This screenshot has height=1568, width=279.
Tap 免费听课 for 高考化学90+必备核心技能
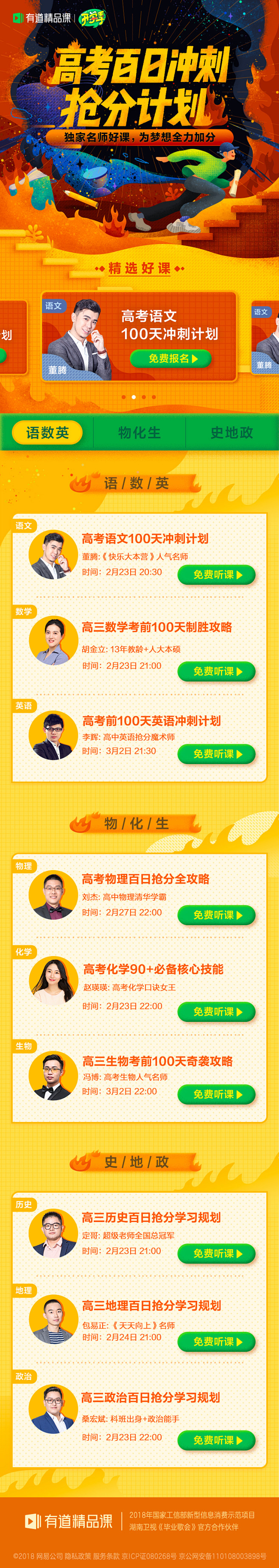(x=216, y=1012)
